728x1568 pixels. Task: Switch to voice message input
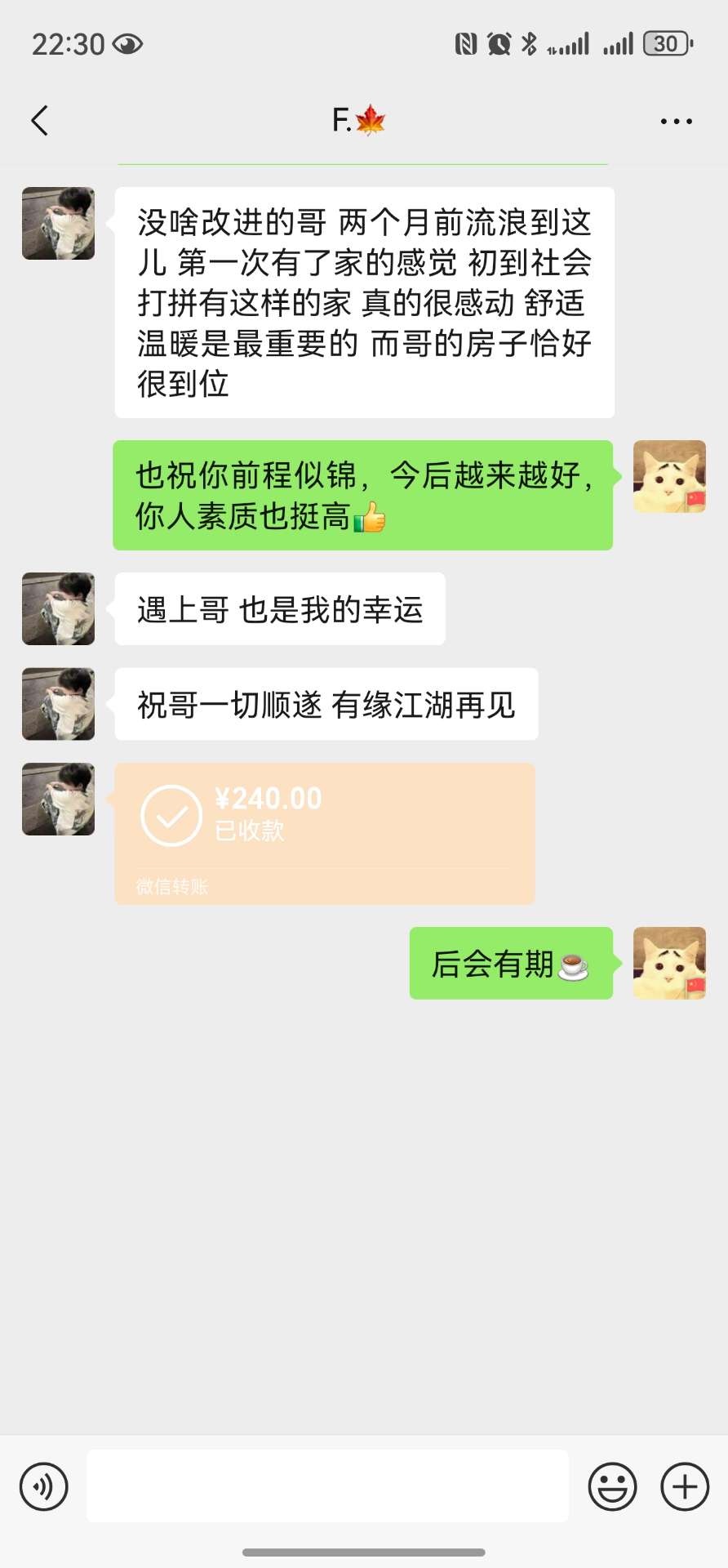[44, 1486]
